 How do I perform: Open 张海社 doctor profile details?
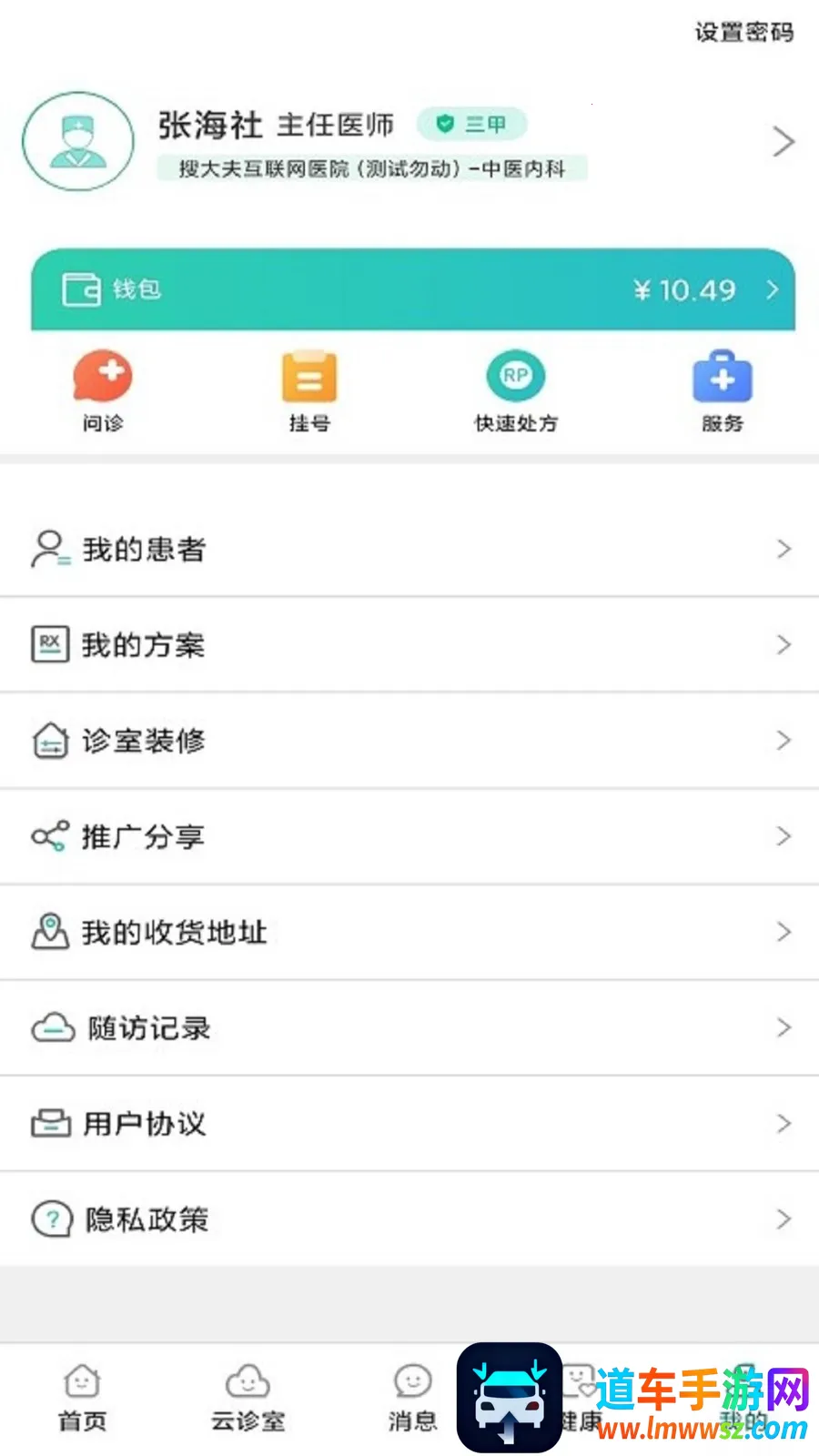409,142
